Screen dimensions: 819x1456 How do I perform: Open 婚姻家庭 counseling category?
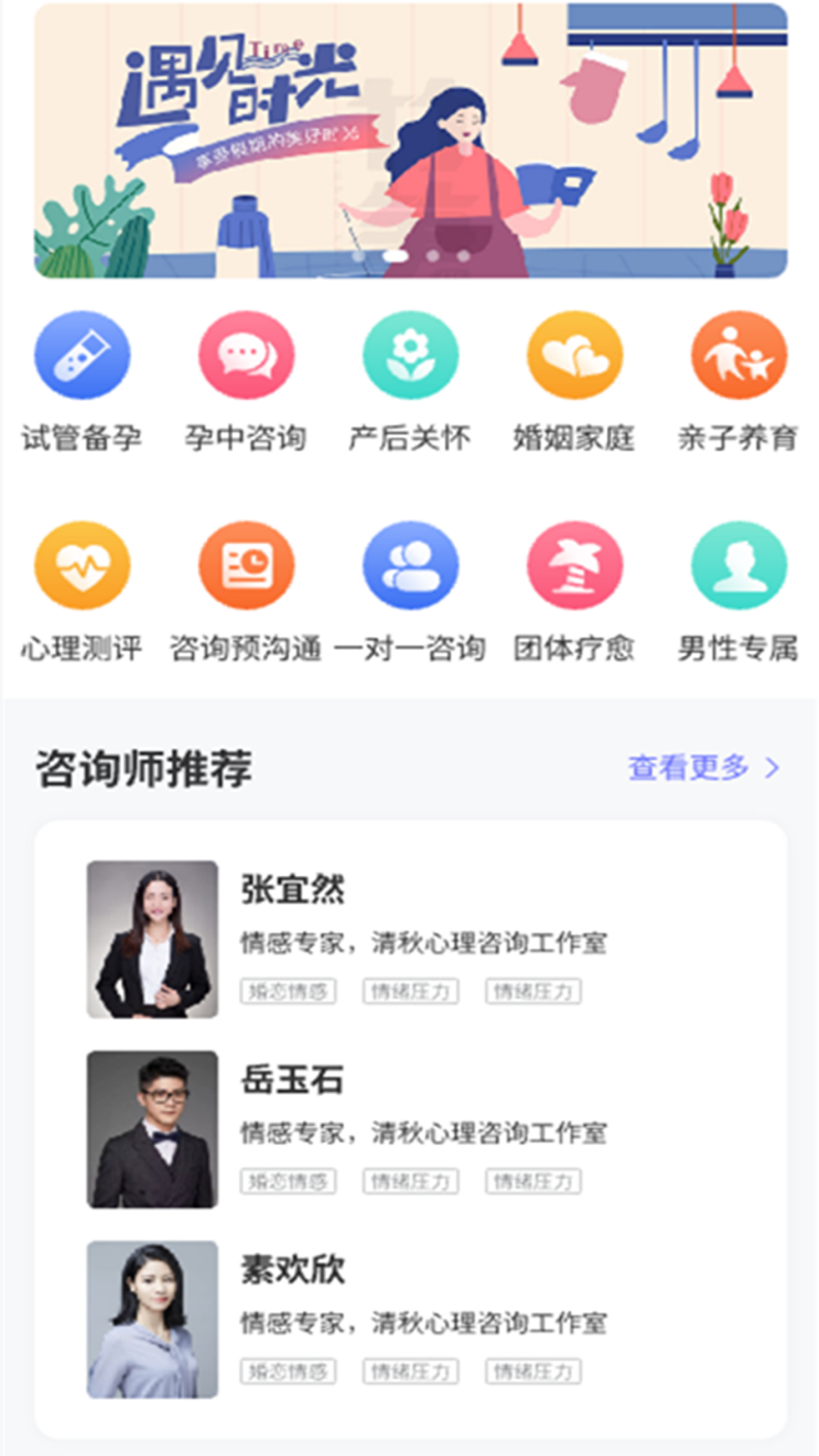tap(575, 355)
